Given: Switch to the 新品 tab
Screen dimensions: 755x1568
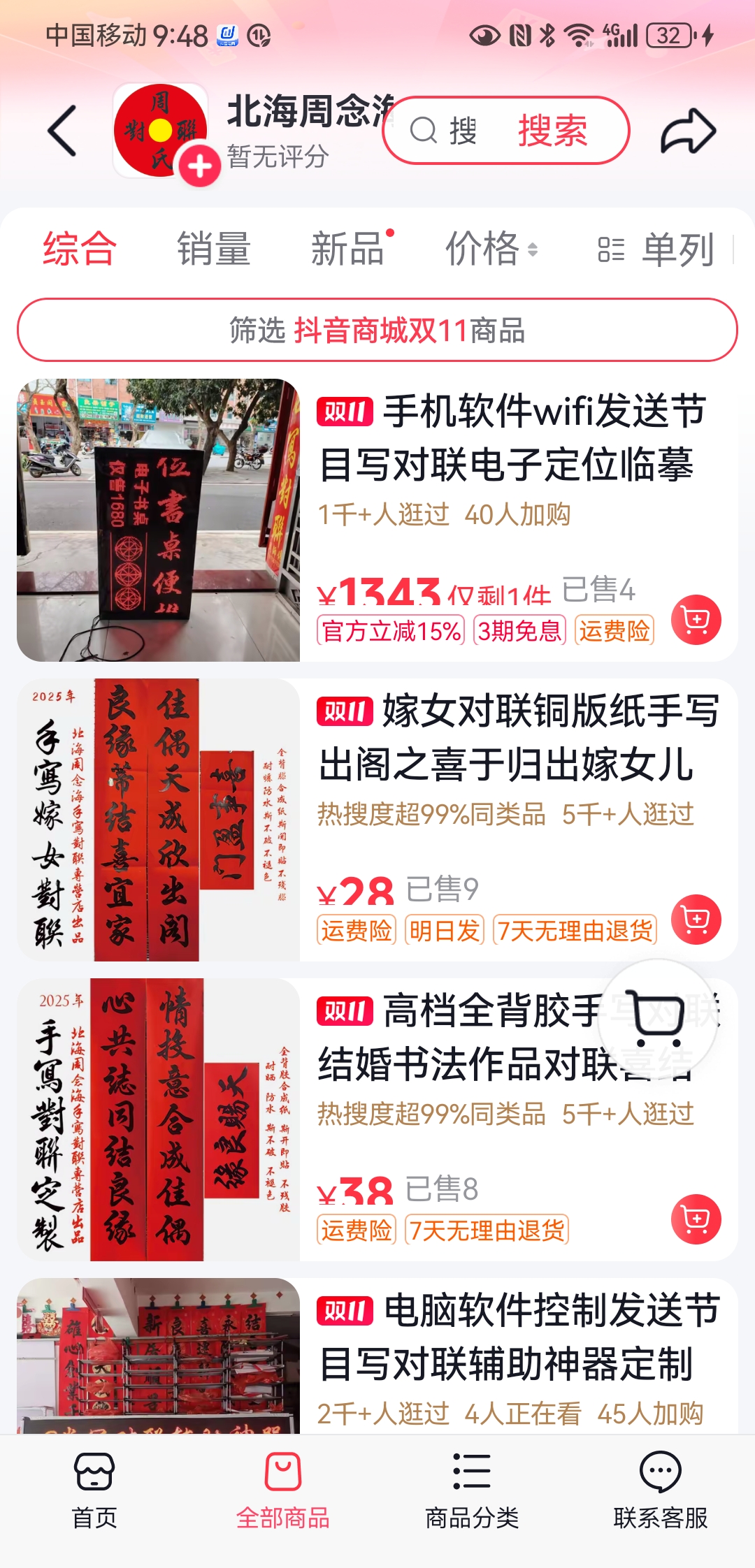Looking at the screenshot, I should tap(348, 249).
